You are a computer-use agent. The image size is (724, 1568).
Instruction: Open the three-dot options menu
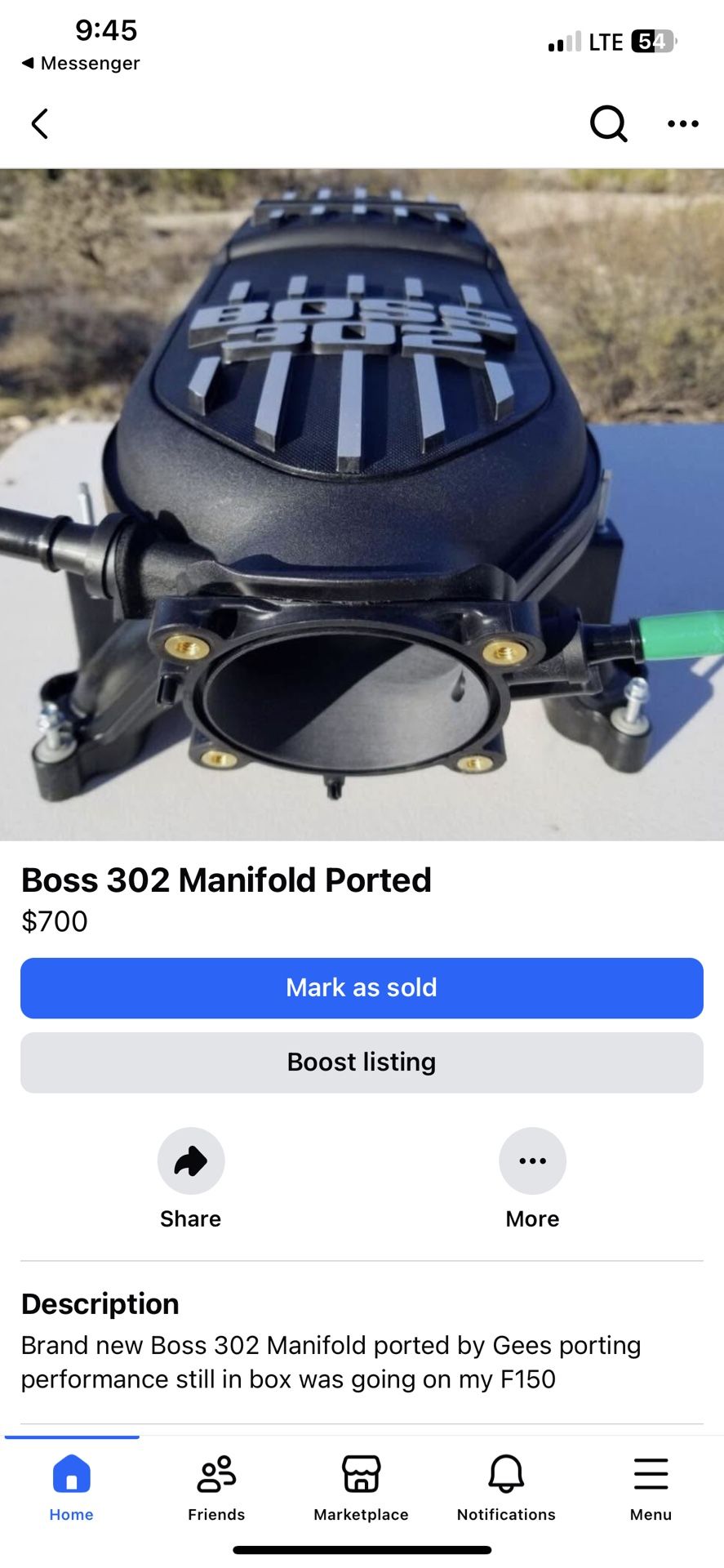682,124
